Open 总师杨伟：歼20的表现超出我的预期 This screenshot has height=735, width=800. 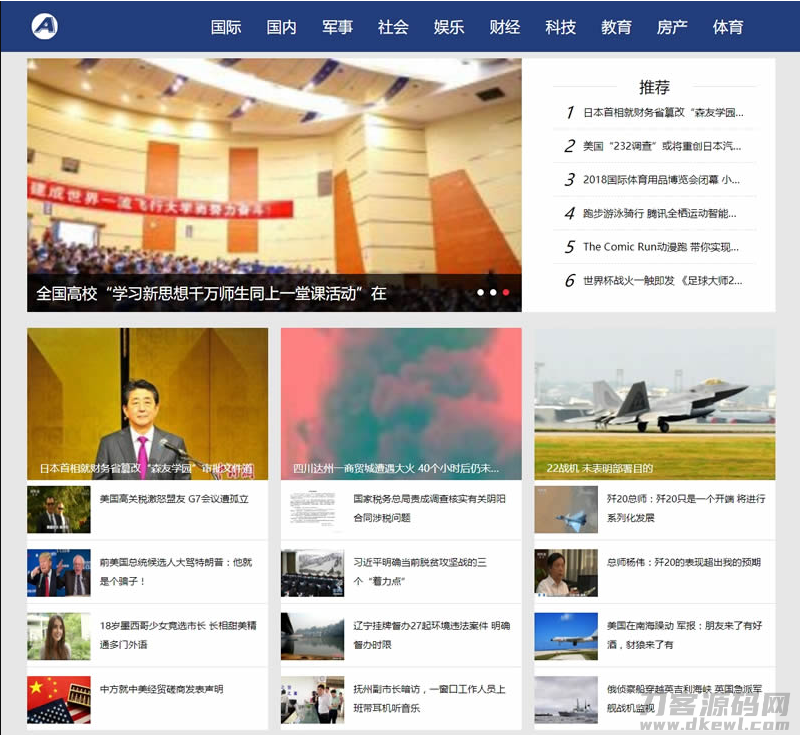coord(683,562)
